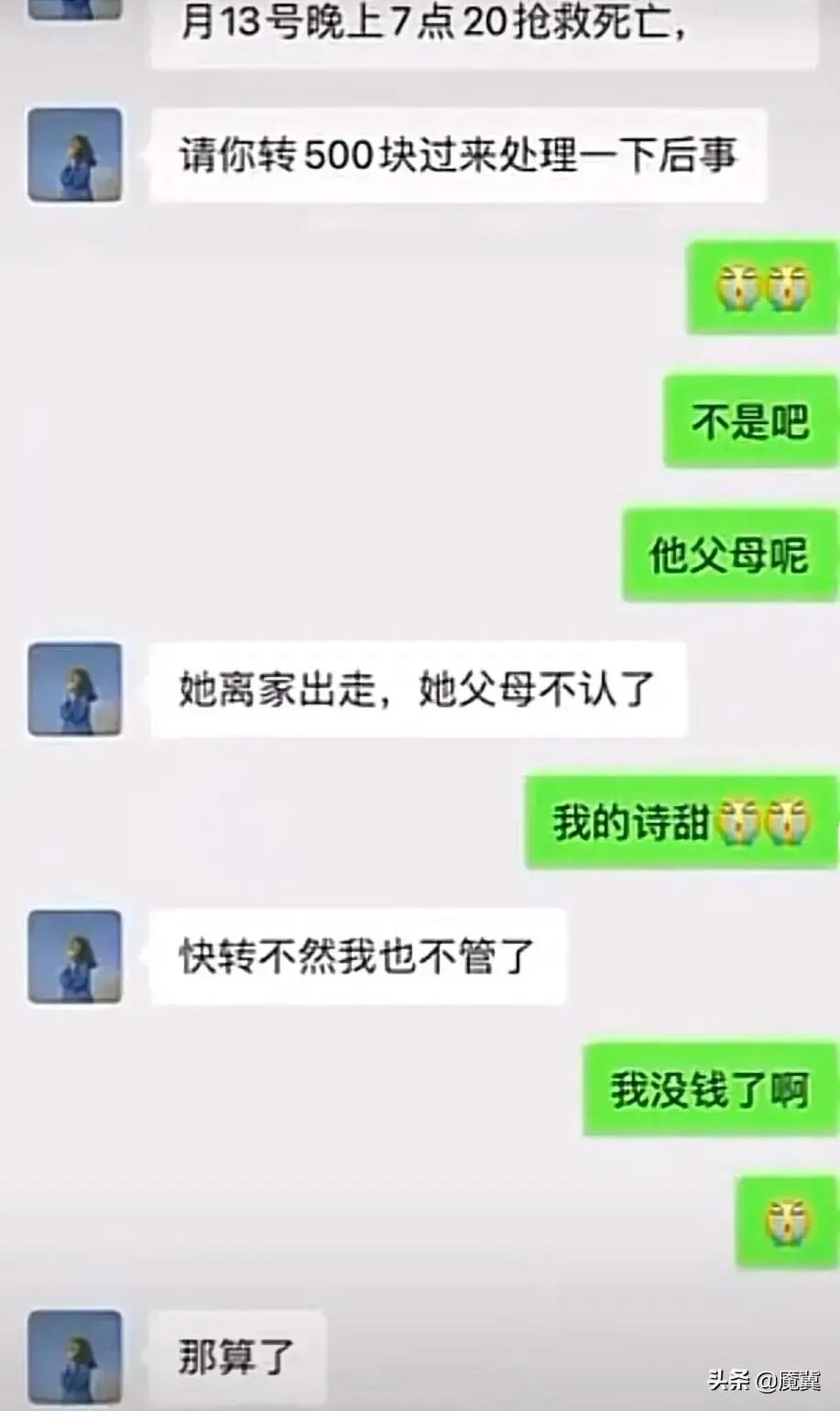Select the 请你转500块过来处理一下后事 message
The height and width of the screenshot is (1411, 840).
[463, 158]
